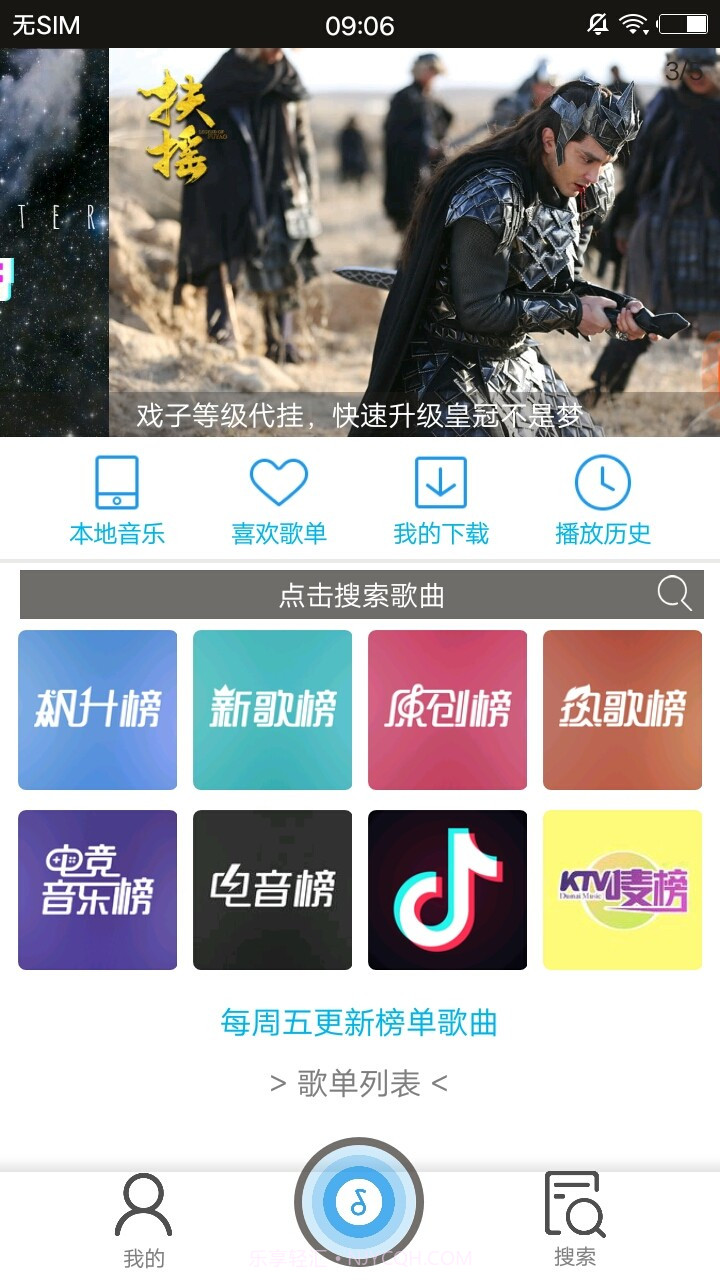Open the 电音榜 chart
720x1280 pixels.
click(x=272, y=888)
